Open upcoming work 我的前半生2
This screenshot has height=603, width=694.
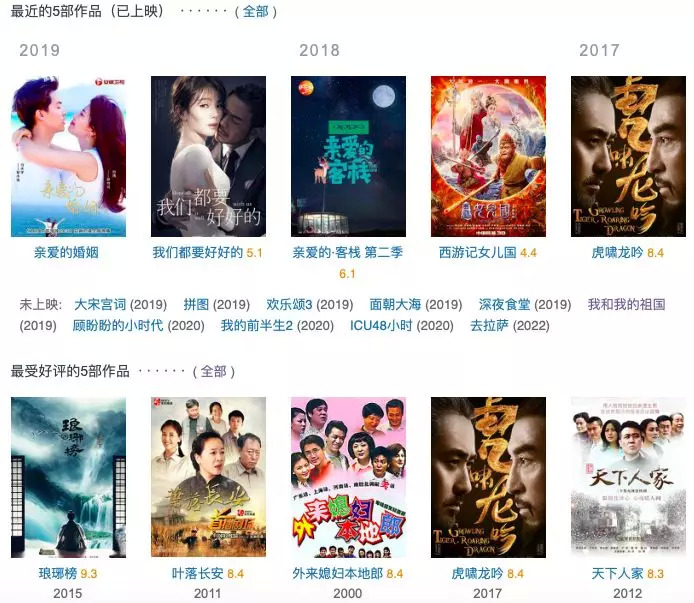(x=257, y=326)
